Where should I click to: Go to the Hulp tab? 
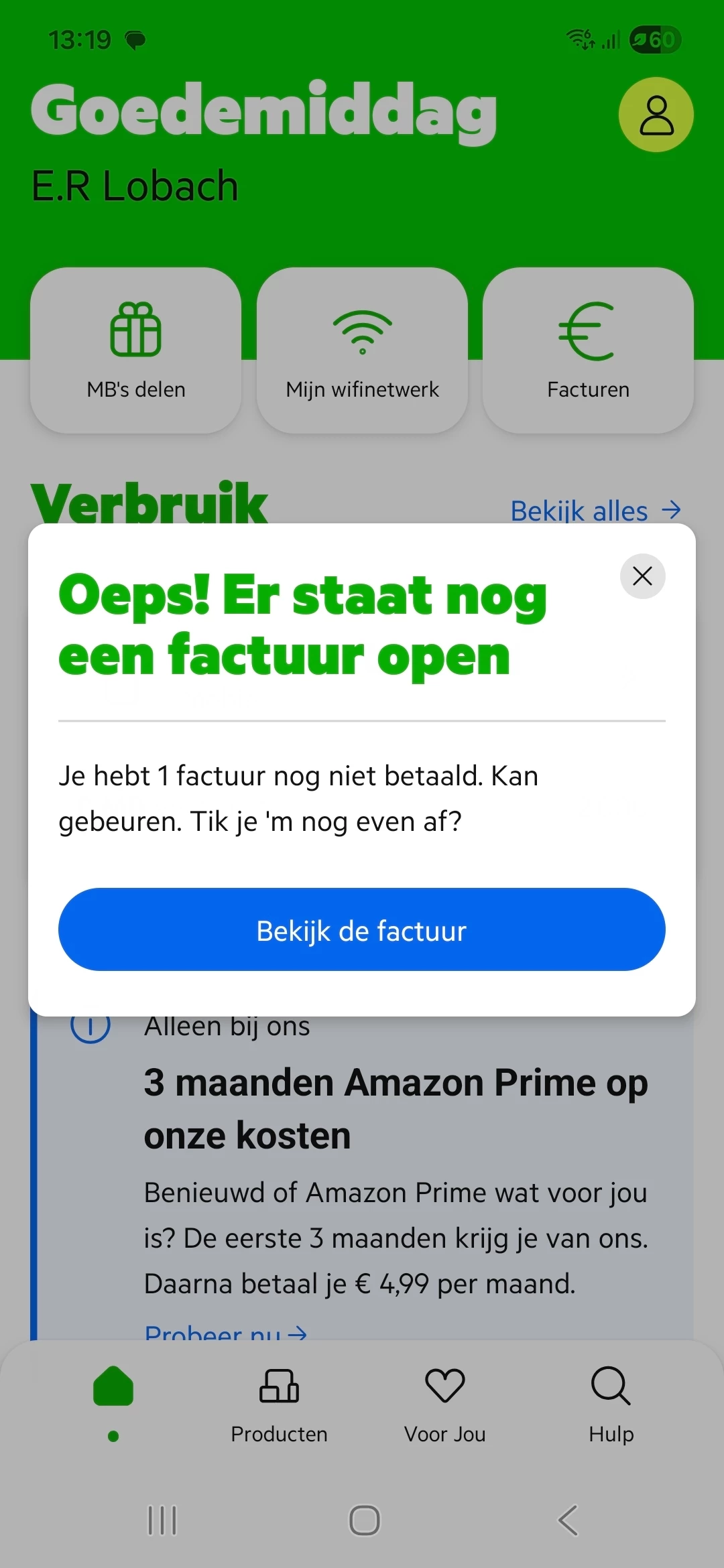click(611, 1404)
